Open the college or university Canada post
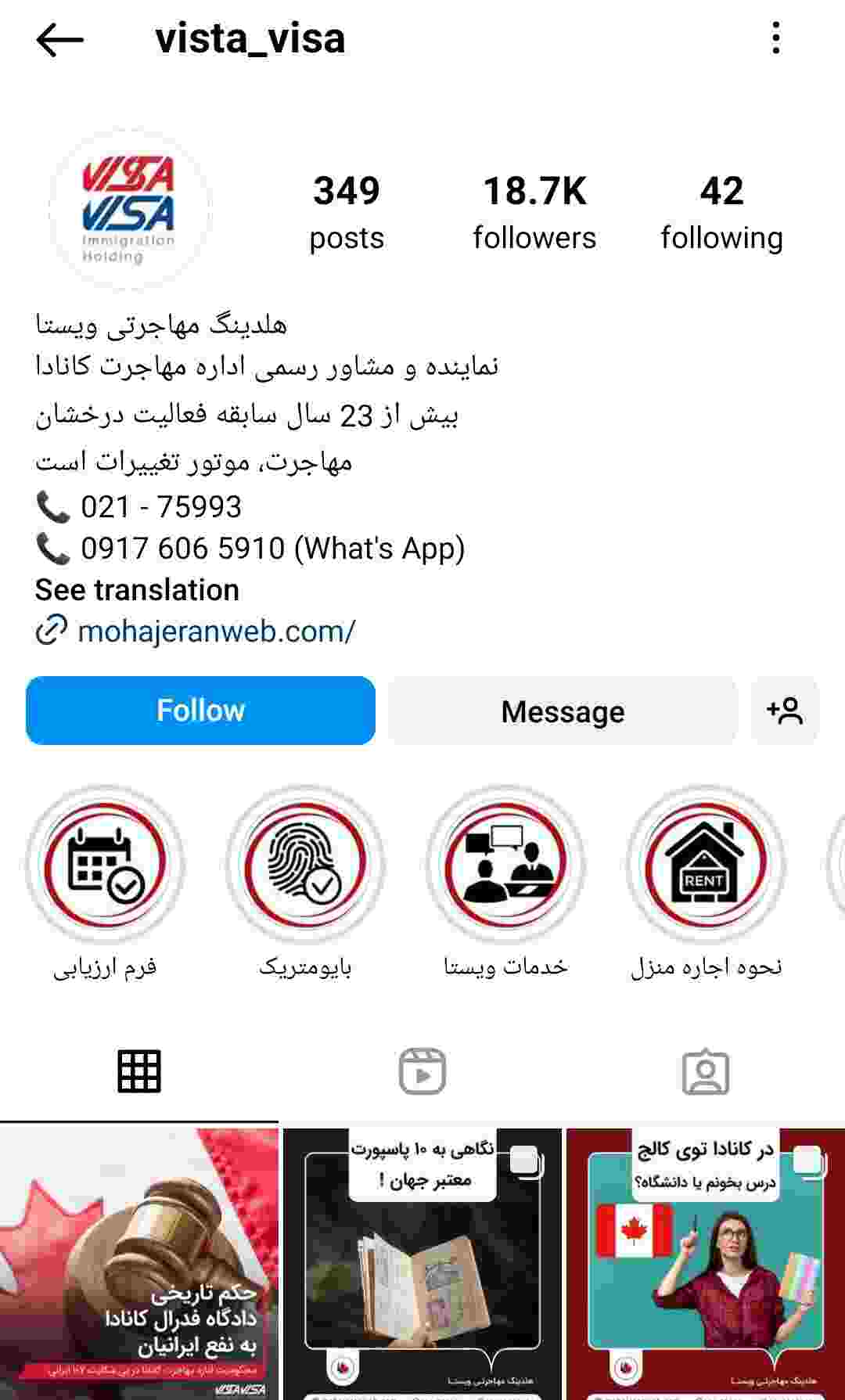Viewport: 845px width, 1400px height. (x=706, y=1264)
